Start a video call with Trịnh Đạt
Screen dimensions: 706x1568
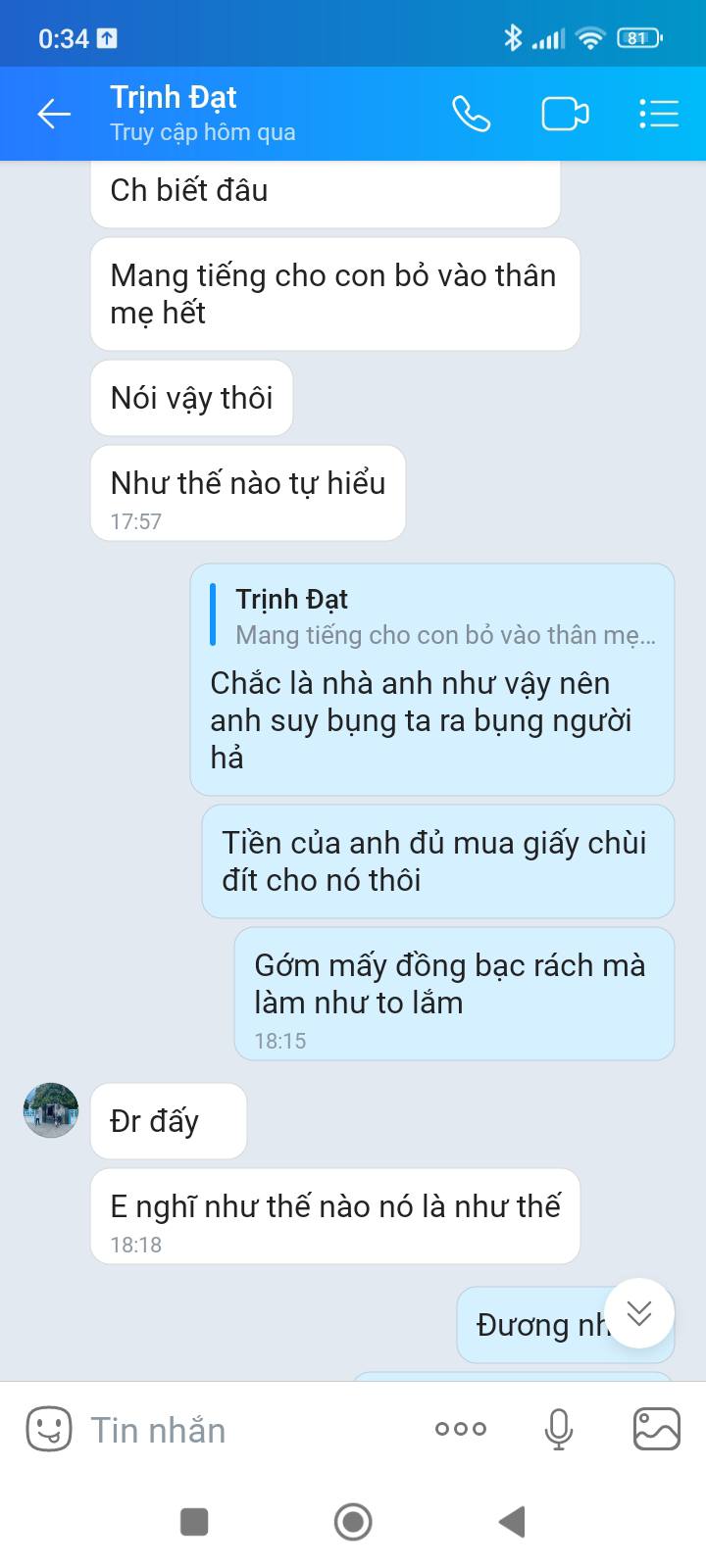coord(565,115)
